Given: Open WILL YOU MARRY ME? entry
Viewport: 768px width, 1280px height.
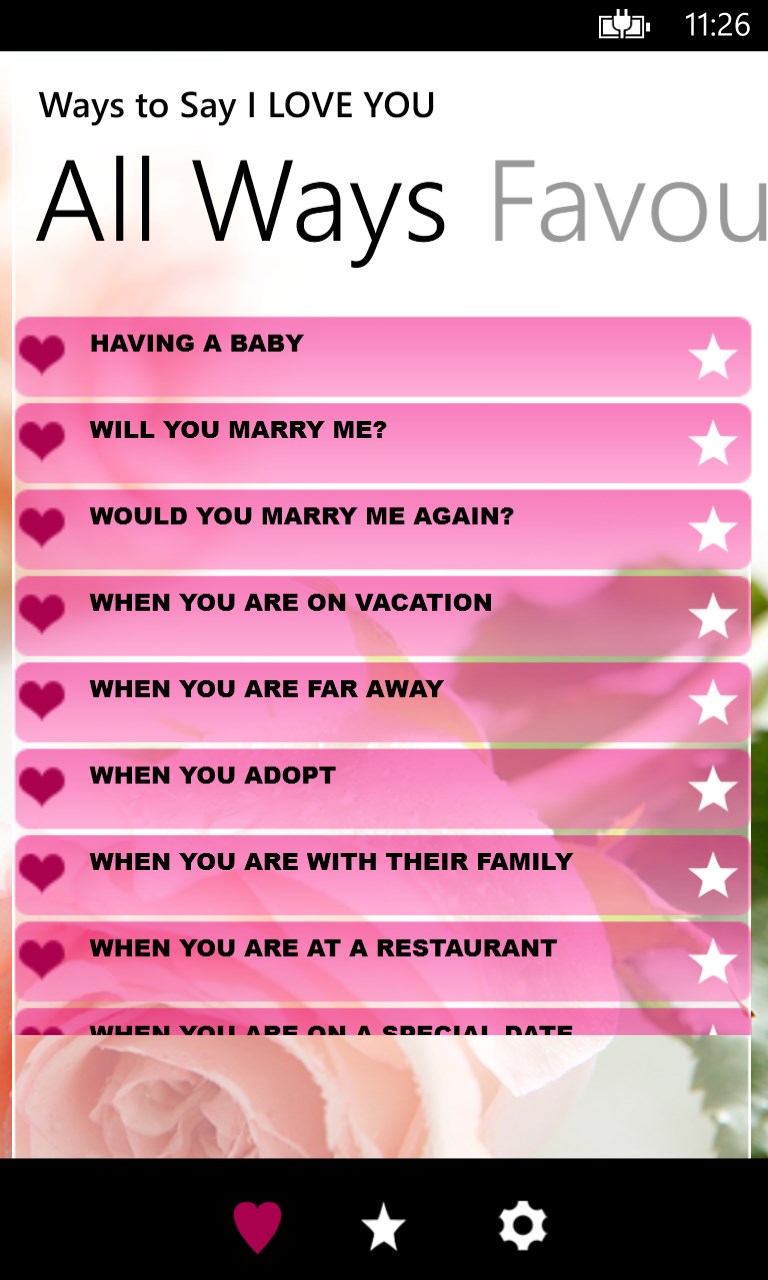Looking at the screenshot, I should coord(350,442).
